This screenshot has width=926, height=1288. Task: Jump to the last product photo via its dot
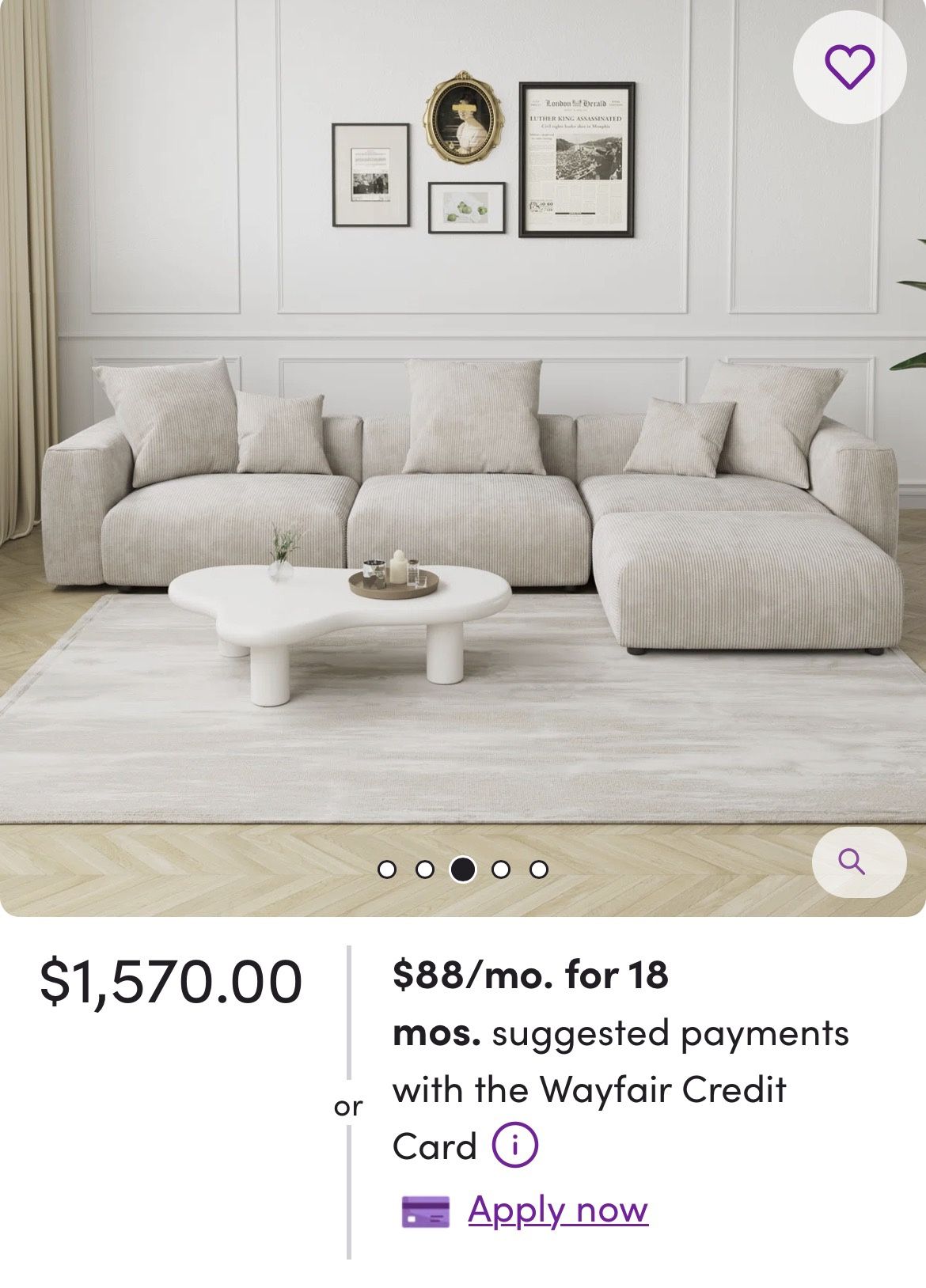click(x=539, y=870)
